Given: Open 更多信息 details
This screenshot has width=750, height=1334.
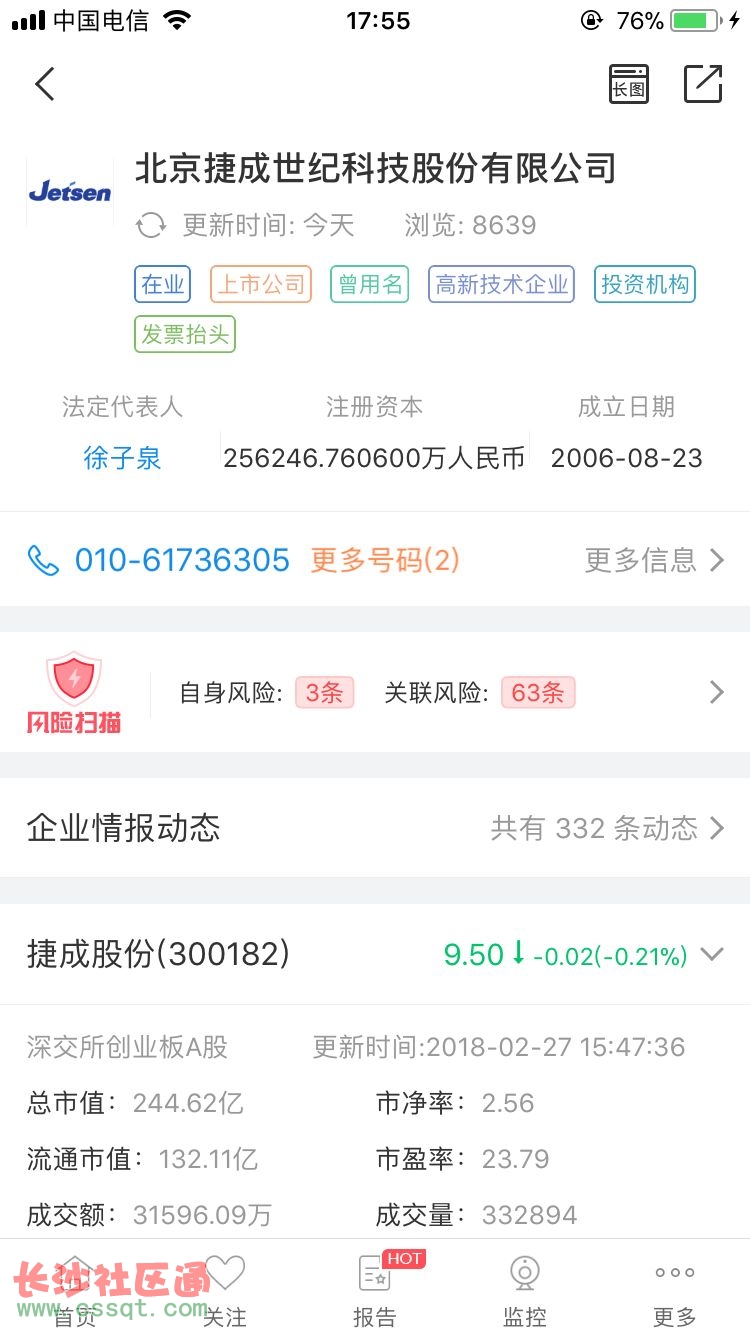Looking at the screenshot, I should tap(654, 560).
